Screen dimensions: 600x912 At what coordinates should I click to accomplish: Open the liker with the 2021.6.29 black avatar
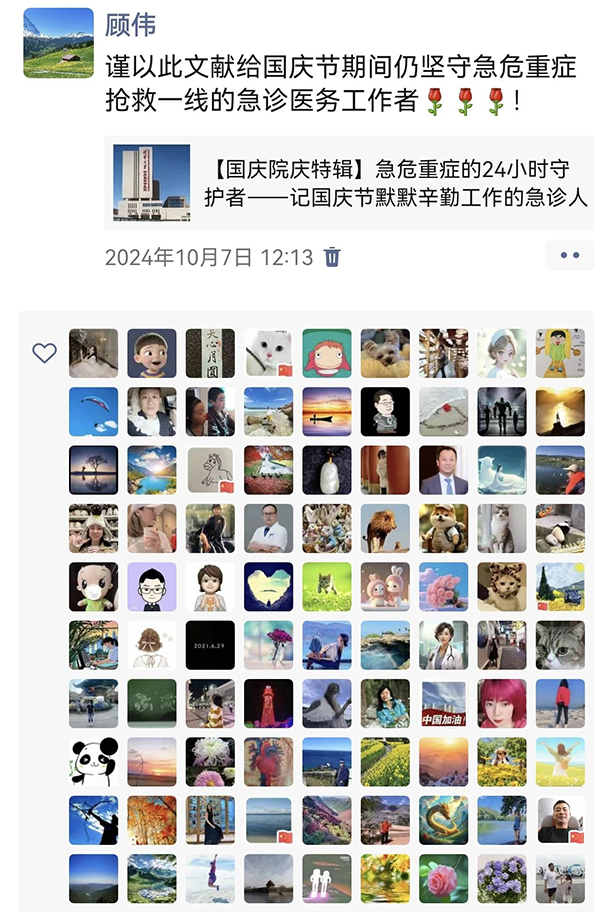(x=210, y=645)
